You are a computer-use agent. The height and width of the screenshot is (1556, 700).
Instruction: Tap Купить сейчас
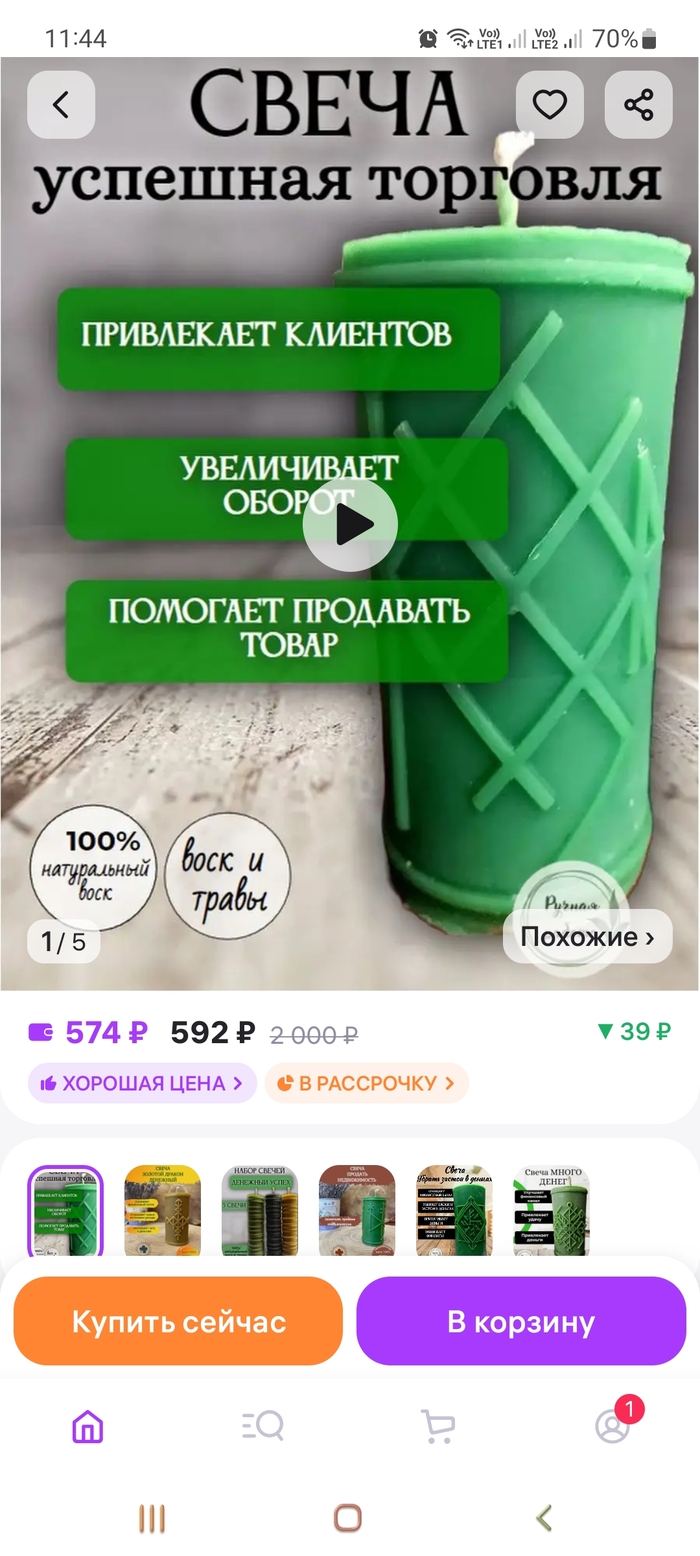(x=178, y=1321)
